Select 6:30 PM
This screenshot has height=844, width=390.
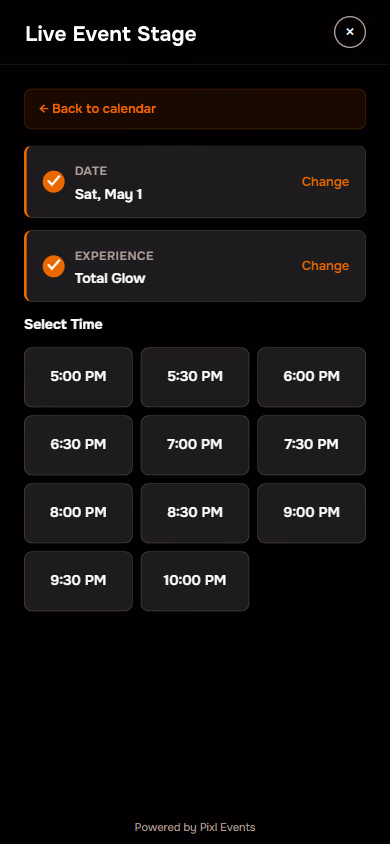78,445
